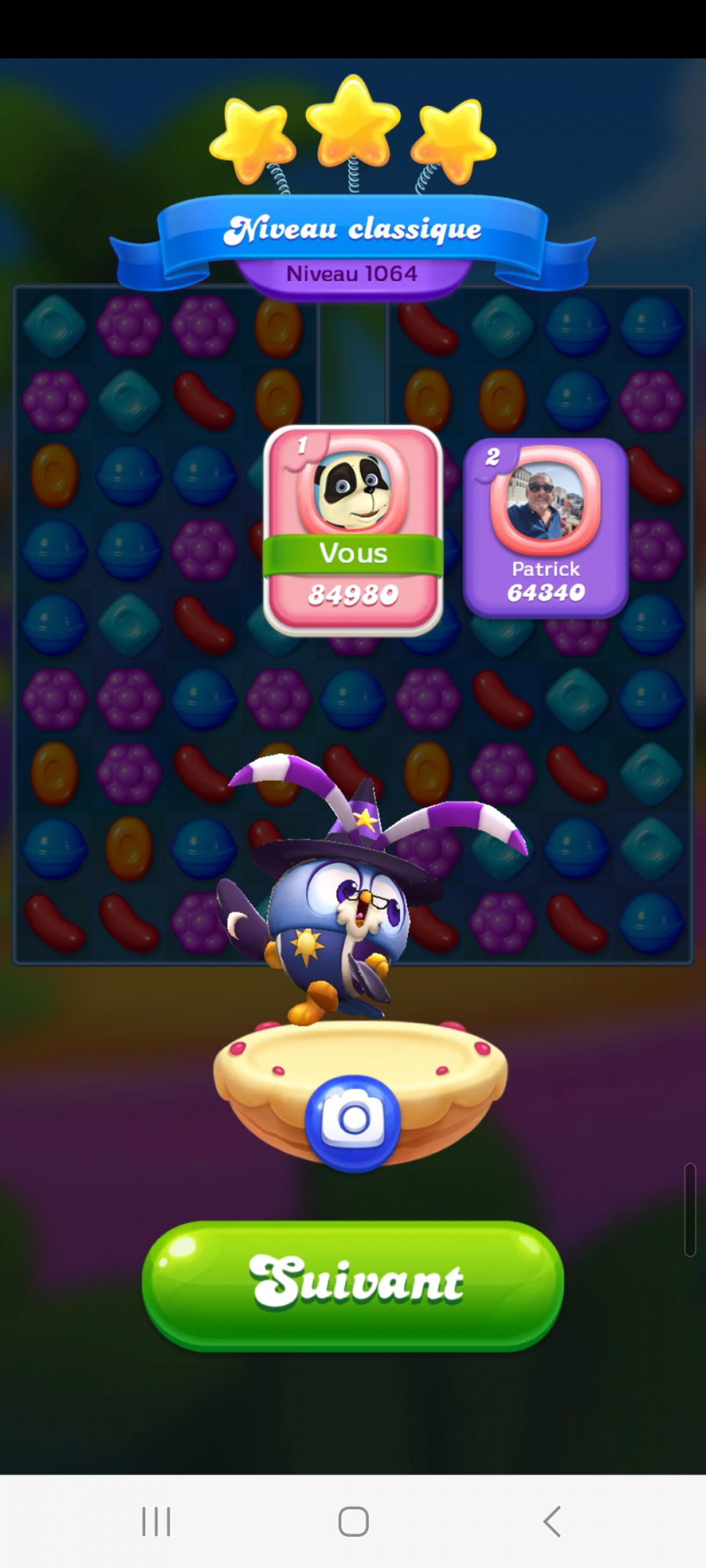The image size is (706, 1568).
Task: Tap the camera screenshot button
Action: click(x=353, y=1121)
